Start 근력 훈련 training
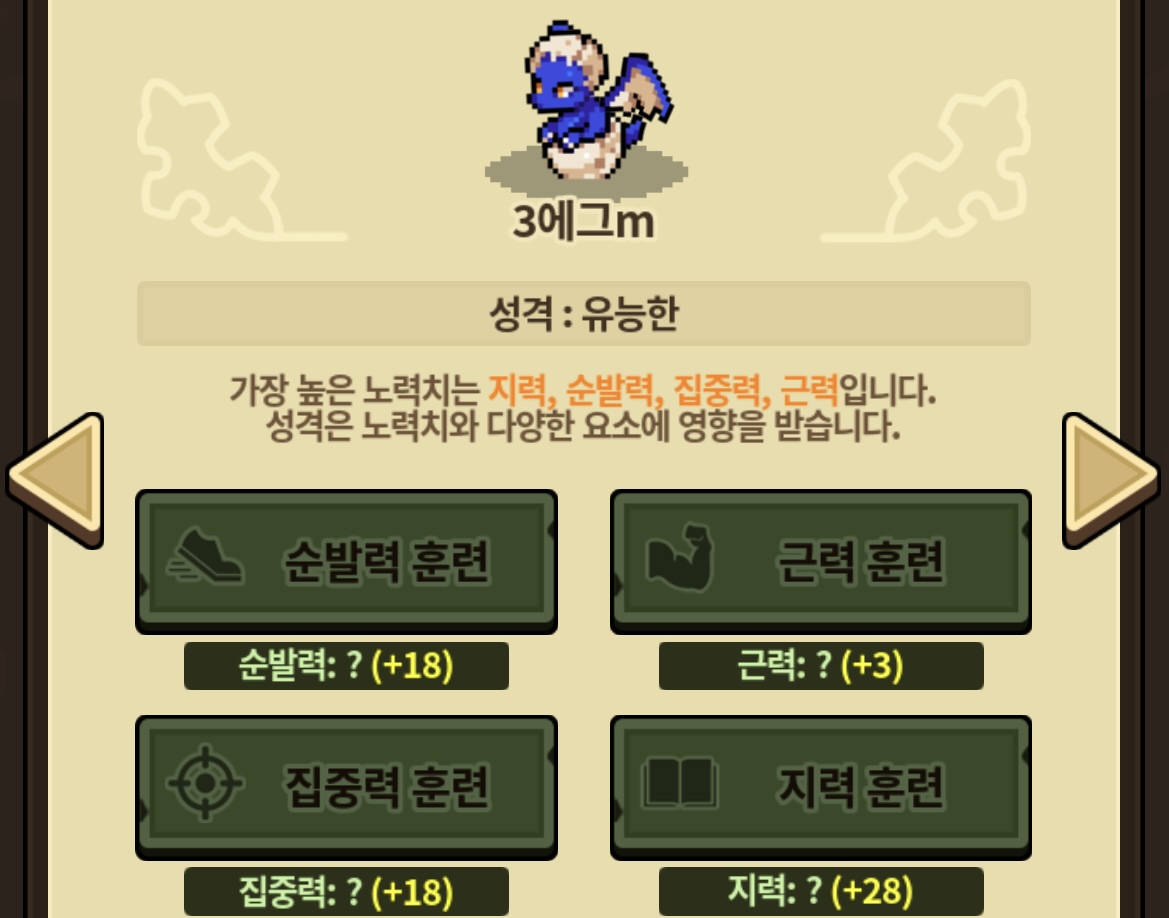 (821, 561)
